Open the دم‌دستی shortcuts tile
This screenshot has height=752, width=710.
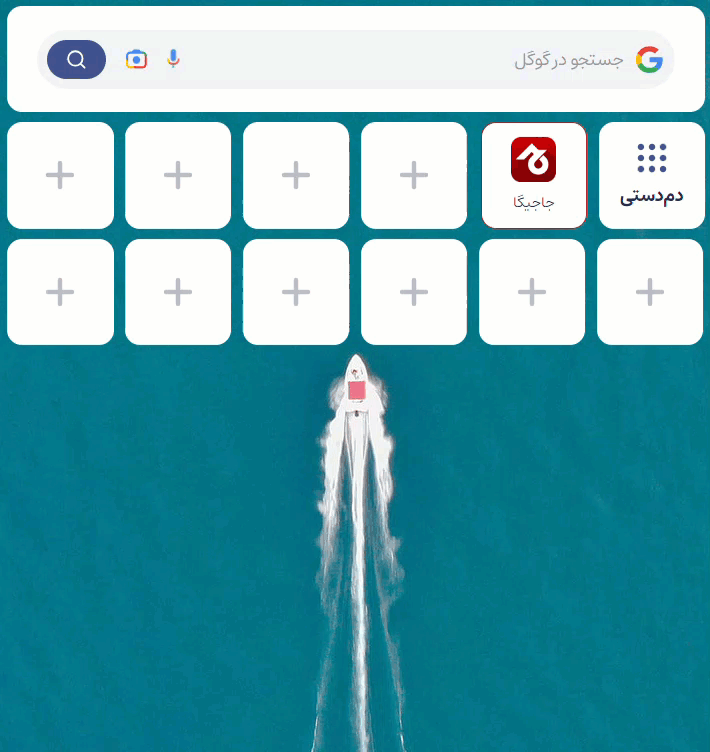point(651,175)
